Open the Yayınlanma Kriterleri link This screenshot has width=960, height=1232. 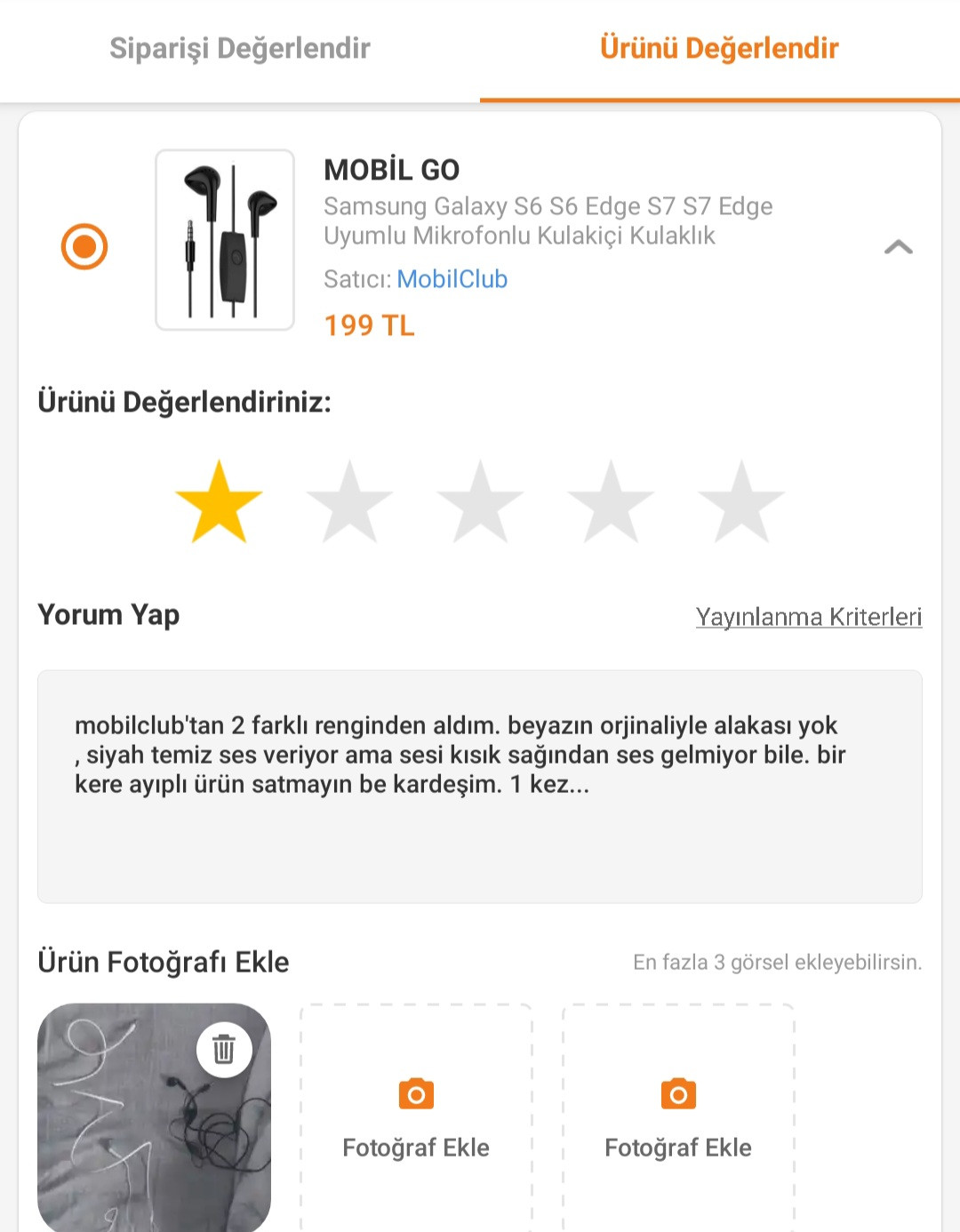[808, 617]
